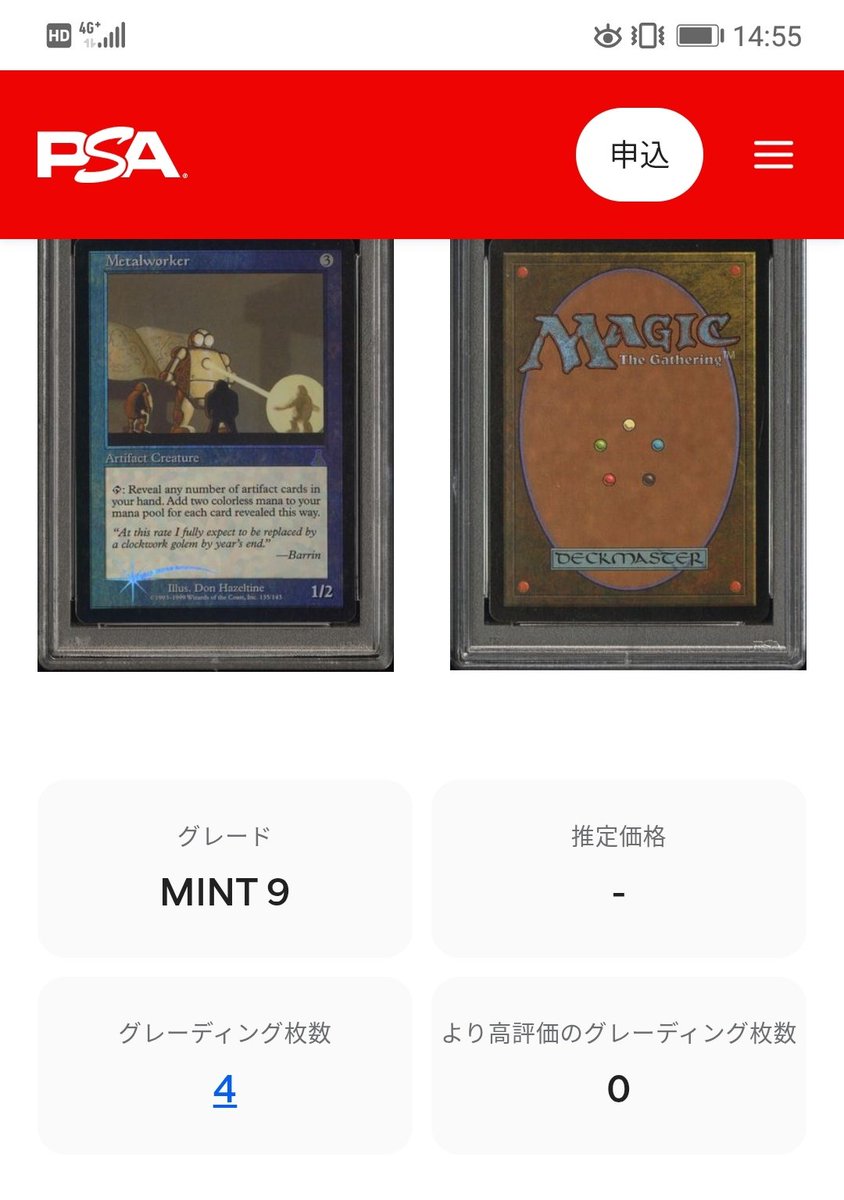View the Metalworker card front image
844x1200 pixels.
[x=213, y=450]
